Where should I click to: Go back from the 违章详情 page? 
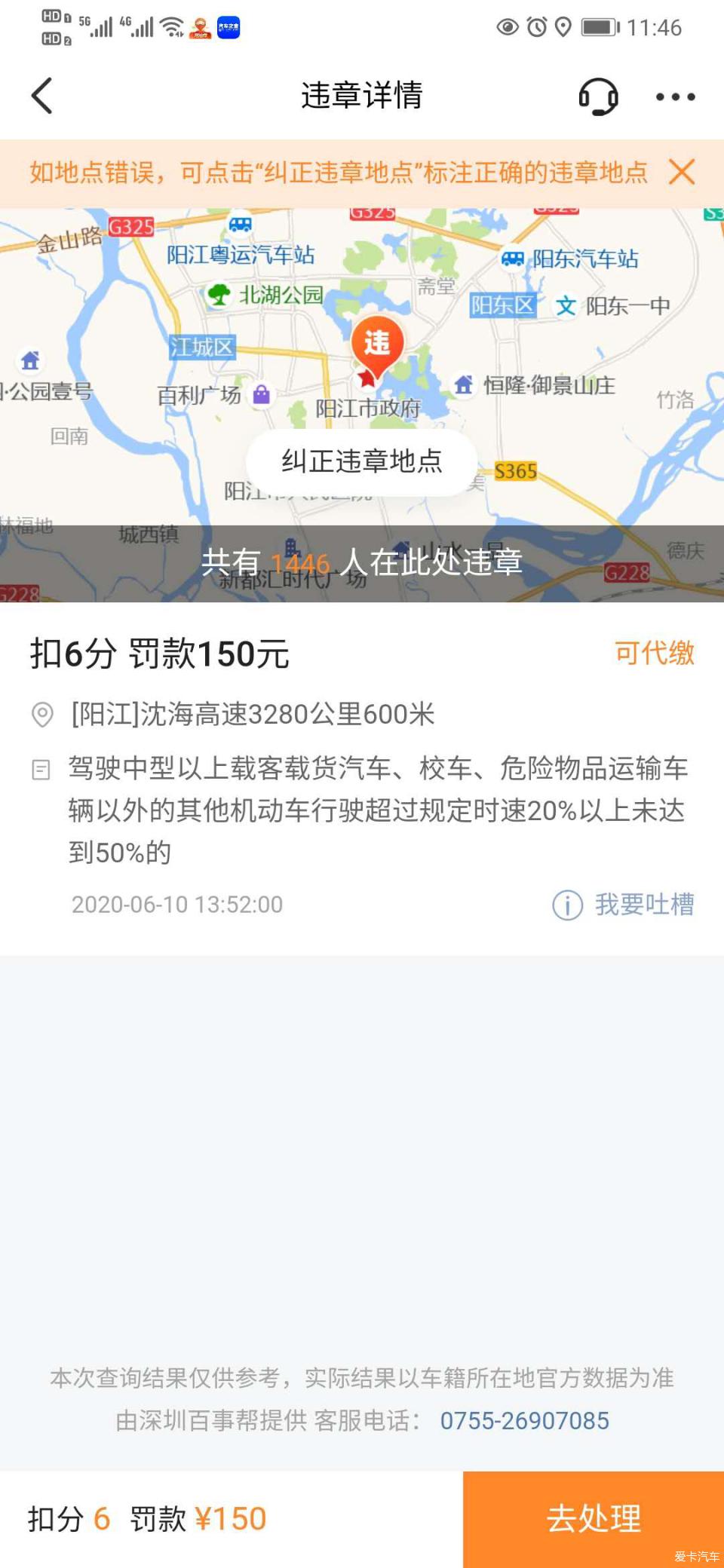point(42,96)
